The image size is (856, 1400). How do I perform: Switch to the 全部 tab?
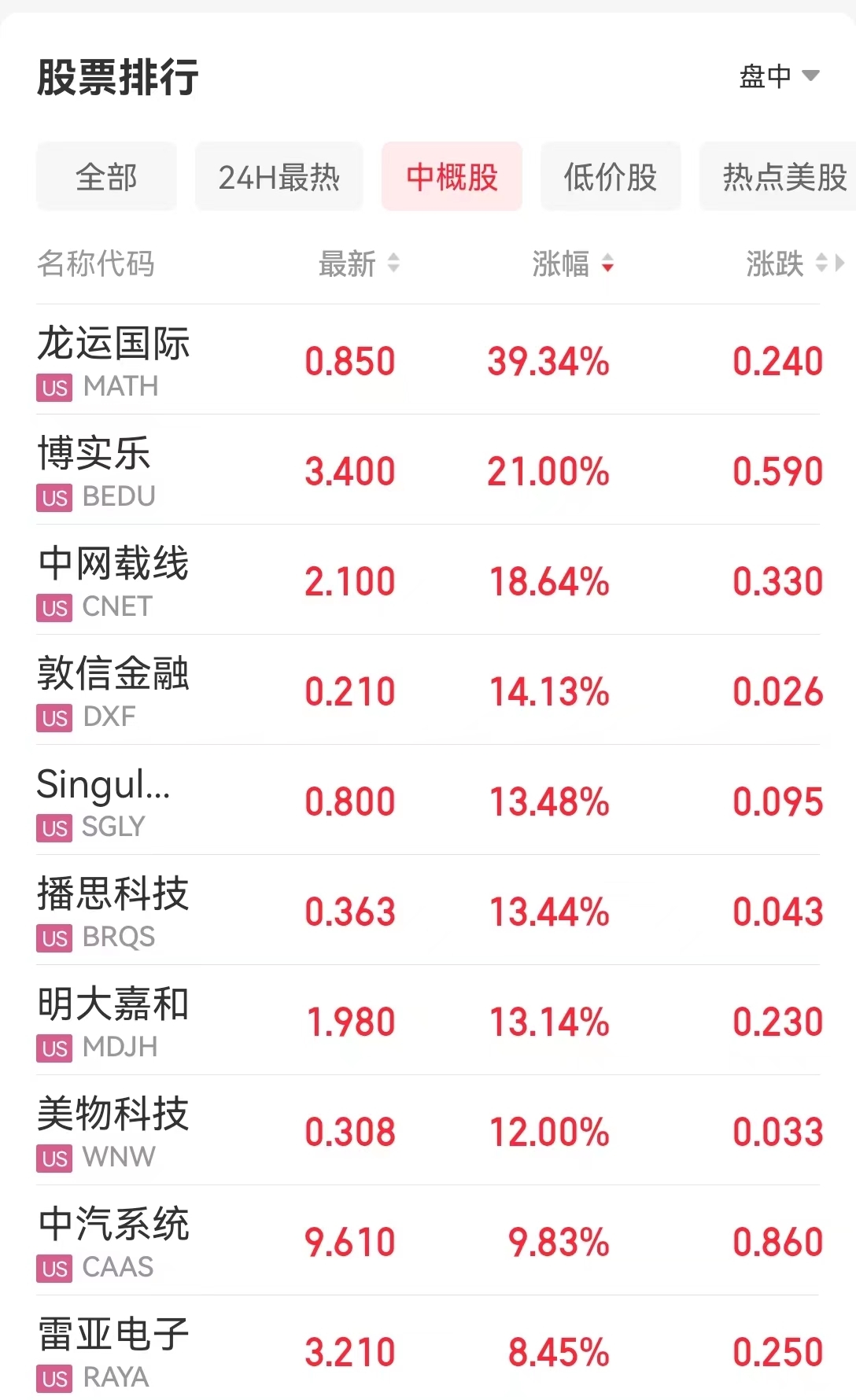click(x=106, y=176)
